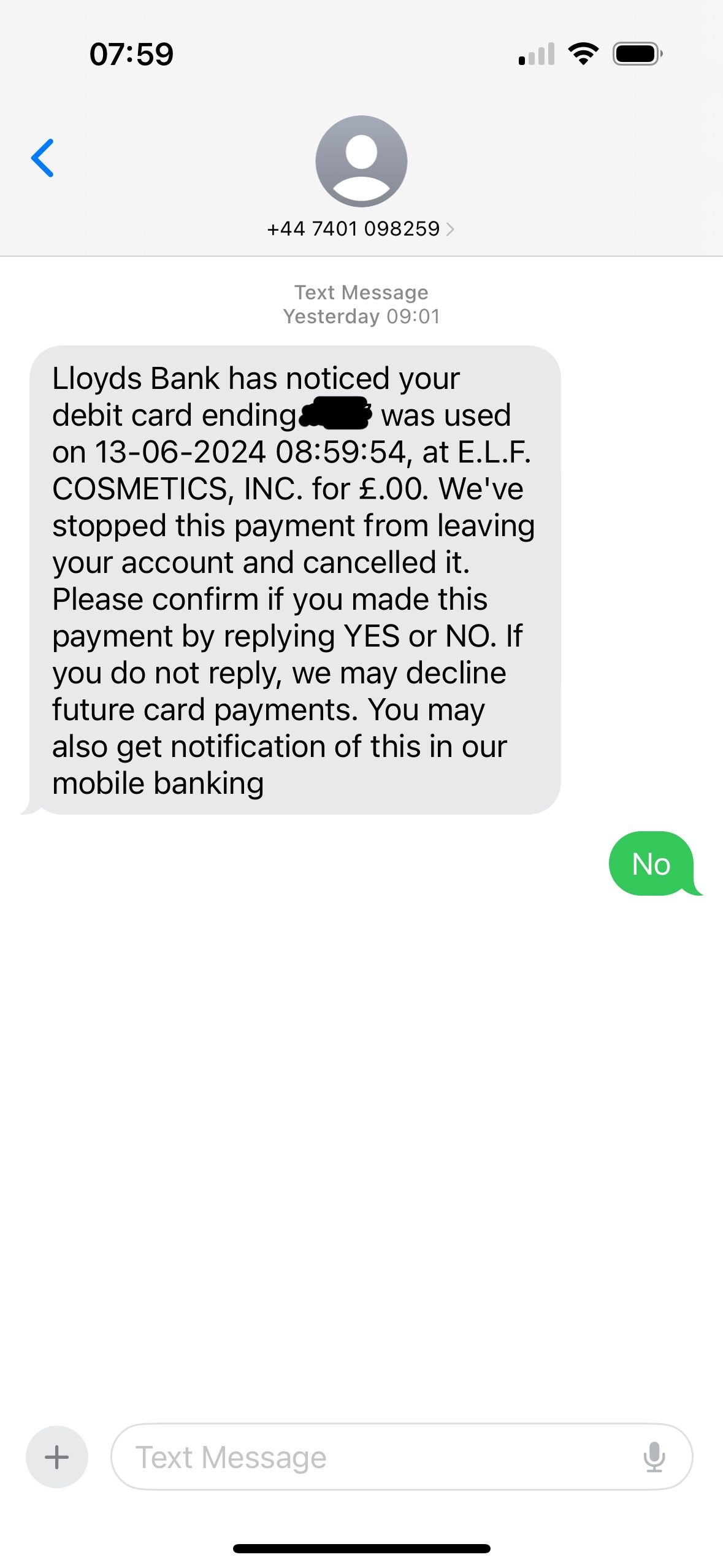723x1568 pixels.
Task: Go back to the messages list
Action: point(42,158)
